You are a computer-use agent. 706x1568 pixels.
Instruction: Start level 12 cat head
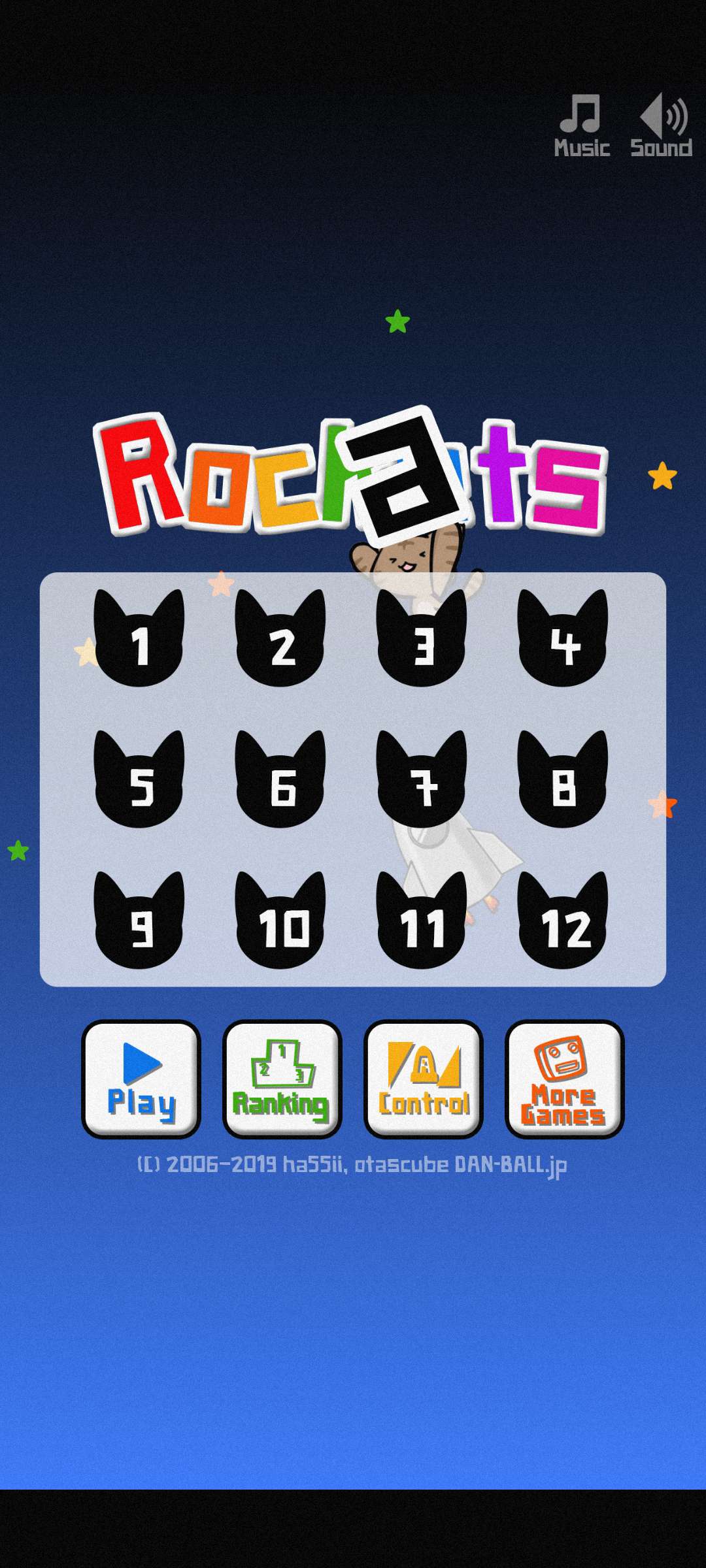pos(563,923)
